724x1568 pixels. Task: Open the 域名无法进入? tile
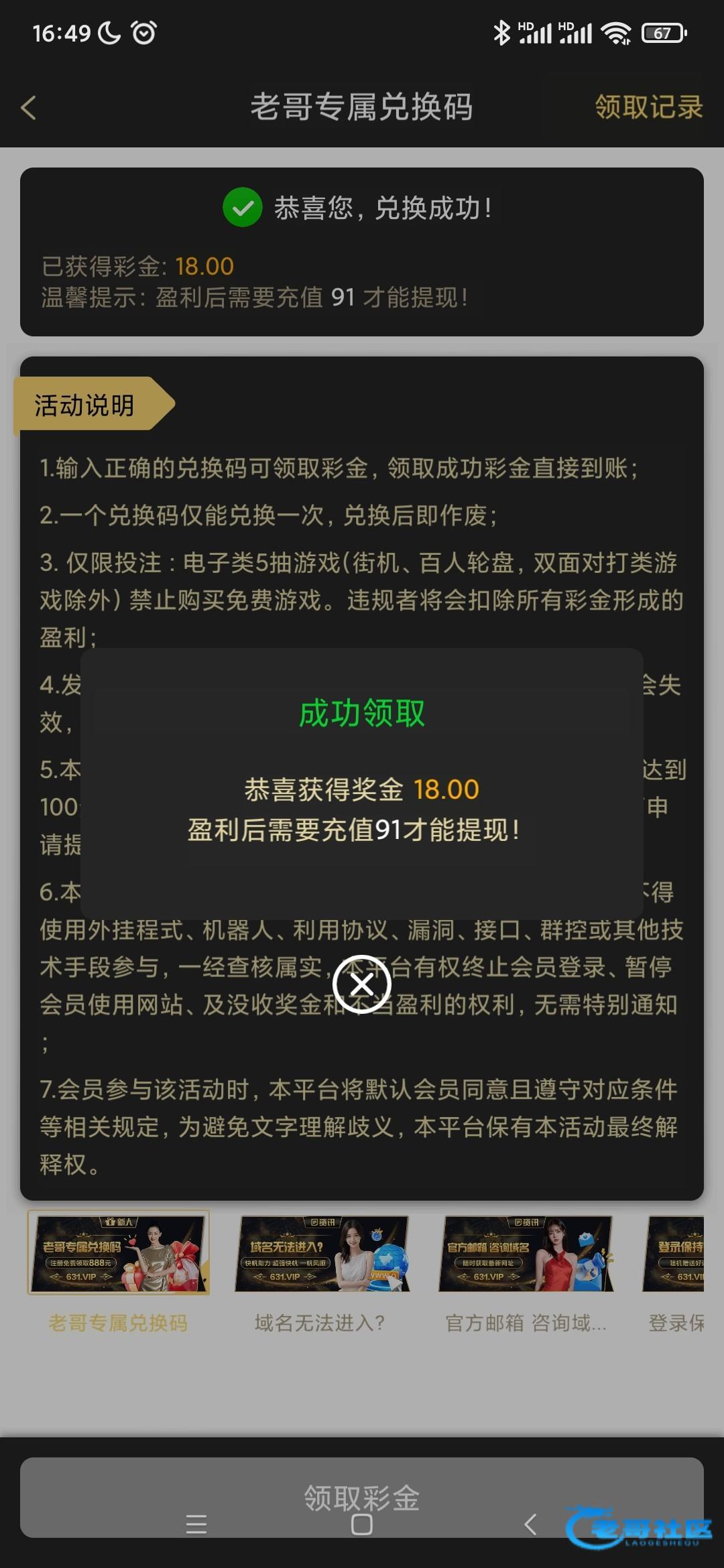click(x=322, y=1254)
